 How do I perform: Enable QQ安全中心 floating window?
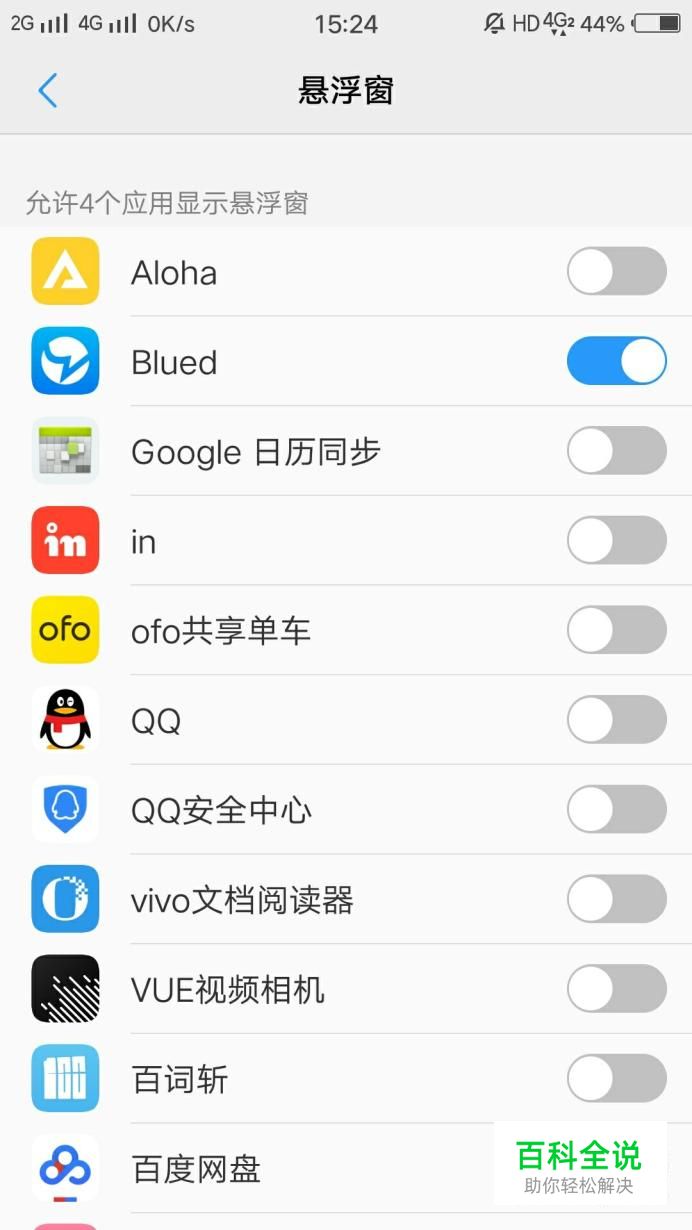point(617,810)
